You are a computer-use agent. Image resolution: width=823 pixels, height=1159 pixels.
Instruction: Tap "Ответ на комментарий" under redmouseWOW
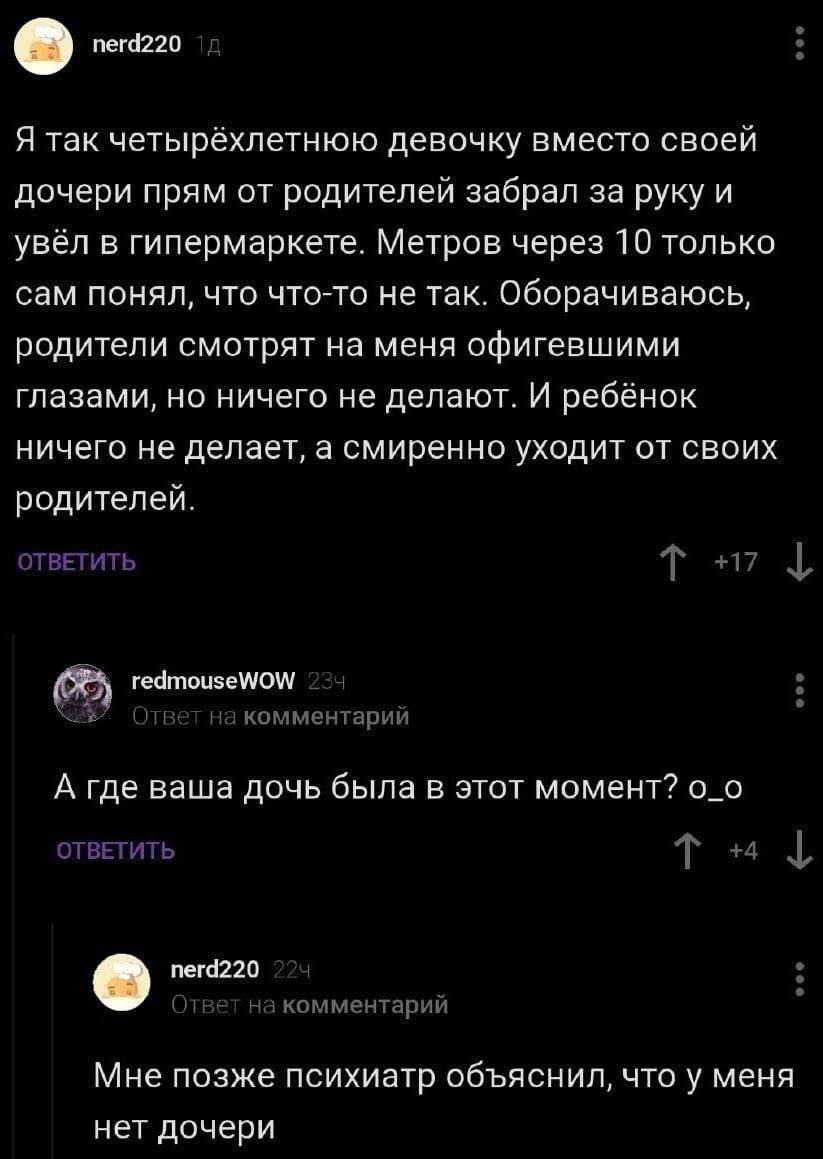(270, 715)
